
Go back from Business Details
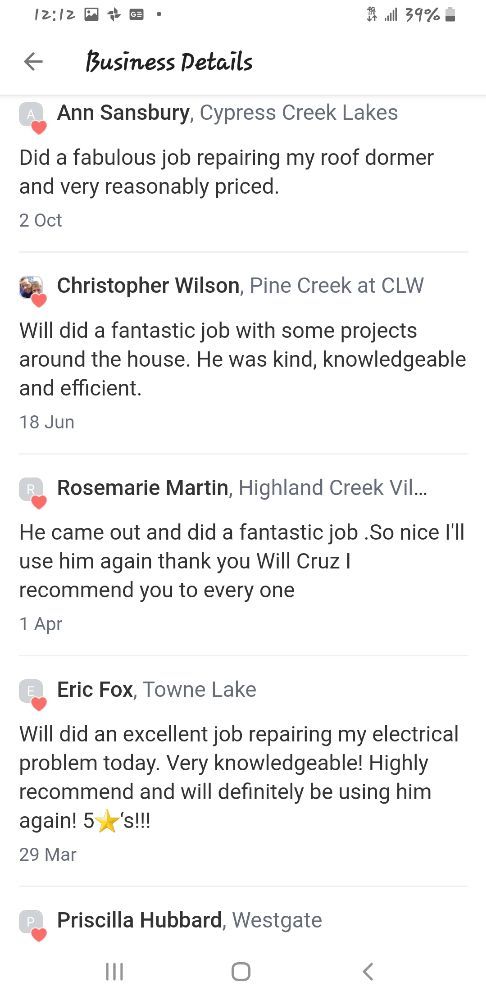click(x=33, y=62)
